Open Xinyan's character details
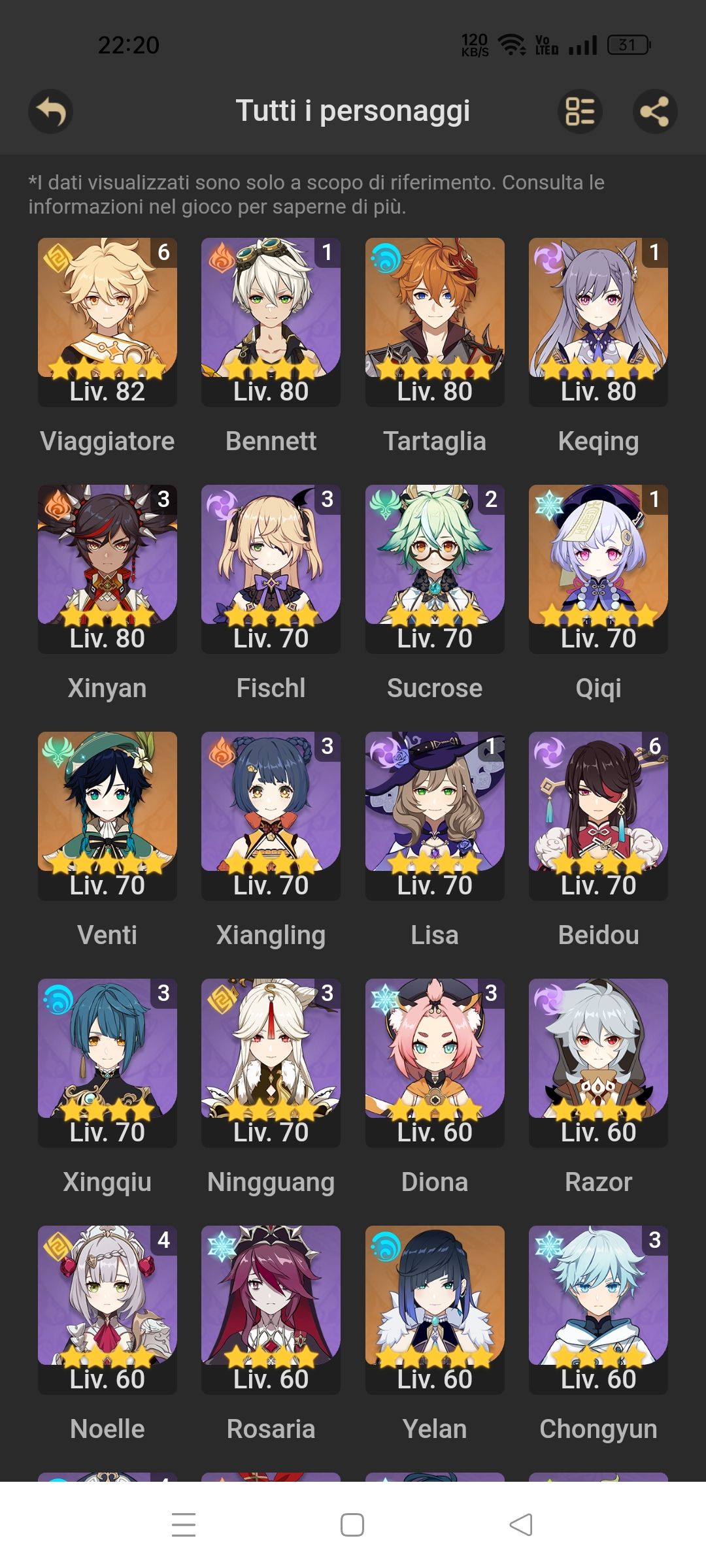706x1568 pixels. (107, 568)
